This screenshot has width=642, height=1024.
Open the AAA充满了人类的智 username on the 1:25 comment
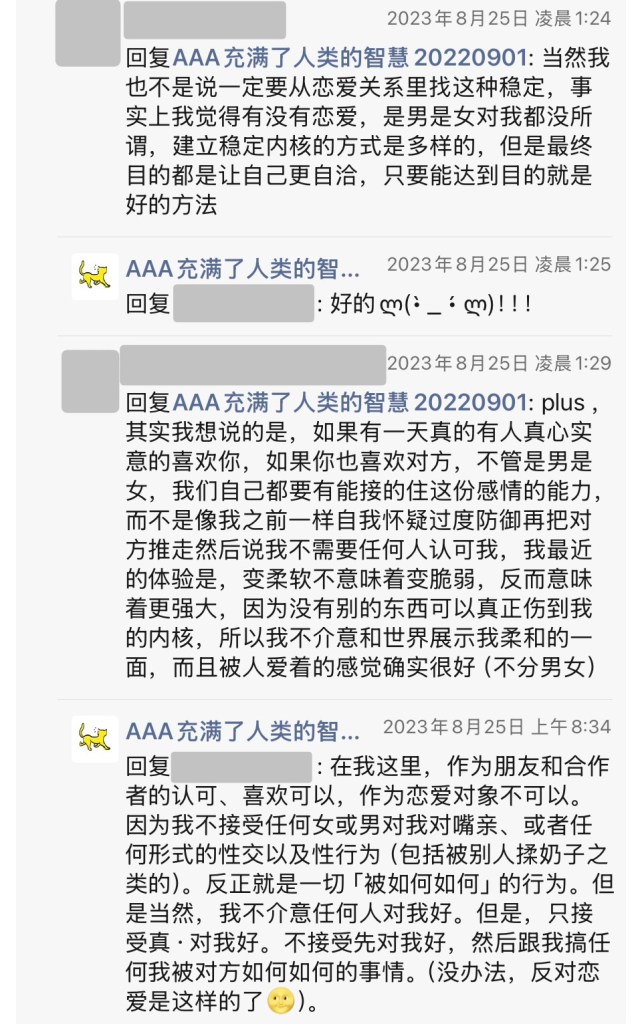point(242,267)
